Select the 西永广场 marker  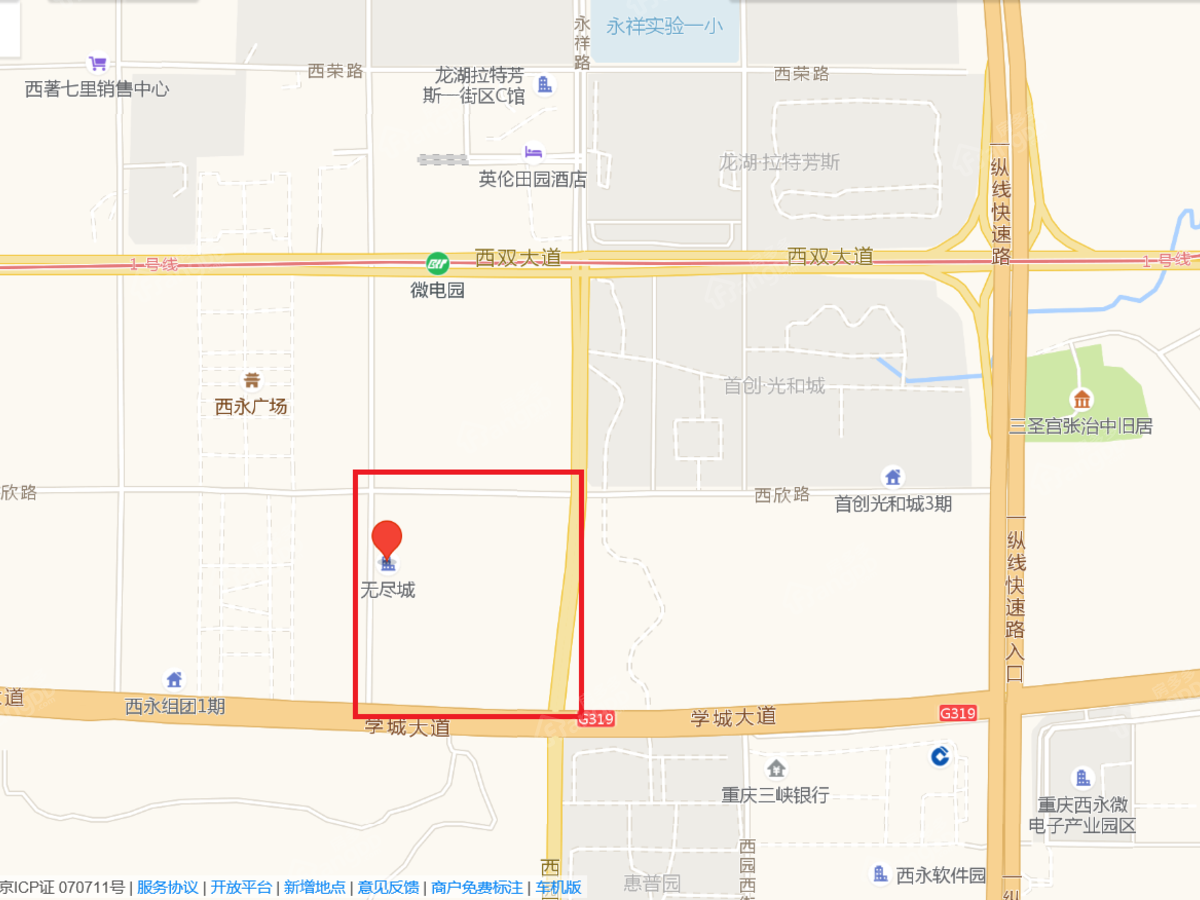pos(252,380)
